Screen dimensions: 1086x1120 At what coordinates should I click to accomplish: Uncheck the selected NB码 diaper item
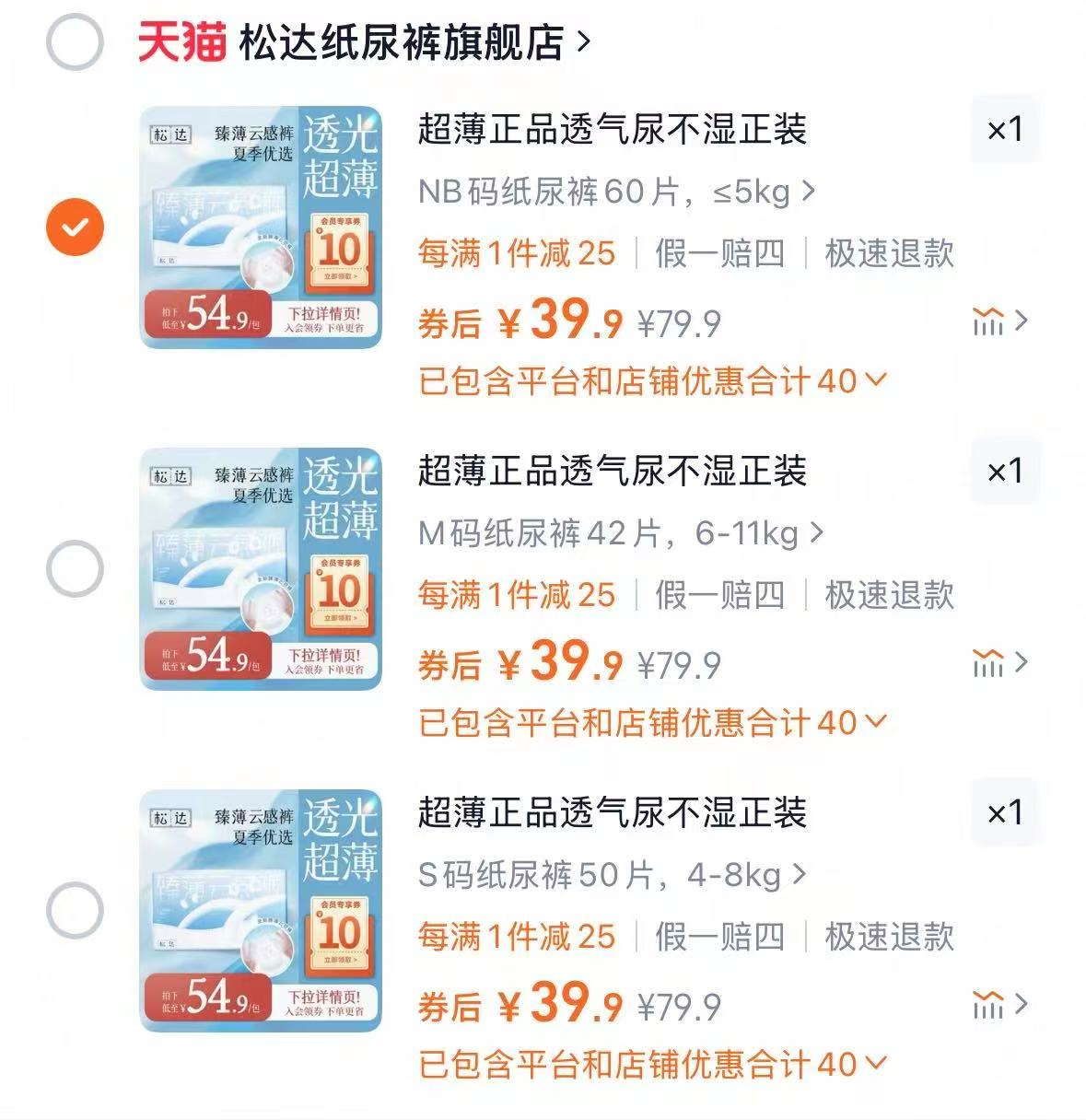[x=74, y=226]
